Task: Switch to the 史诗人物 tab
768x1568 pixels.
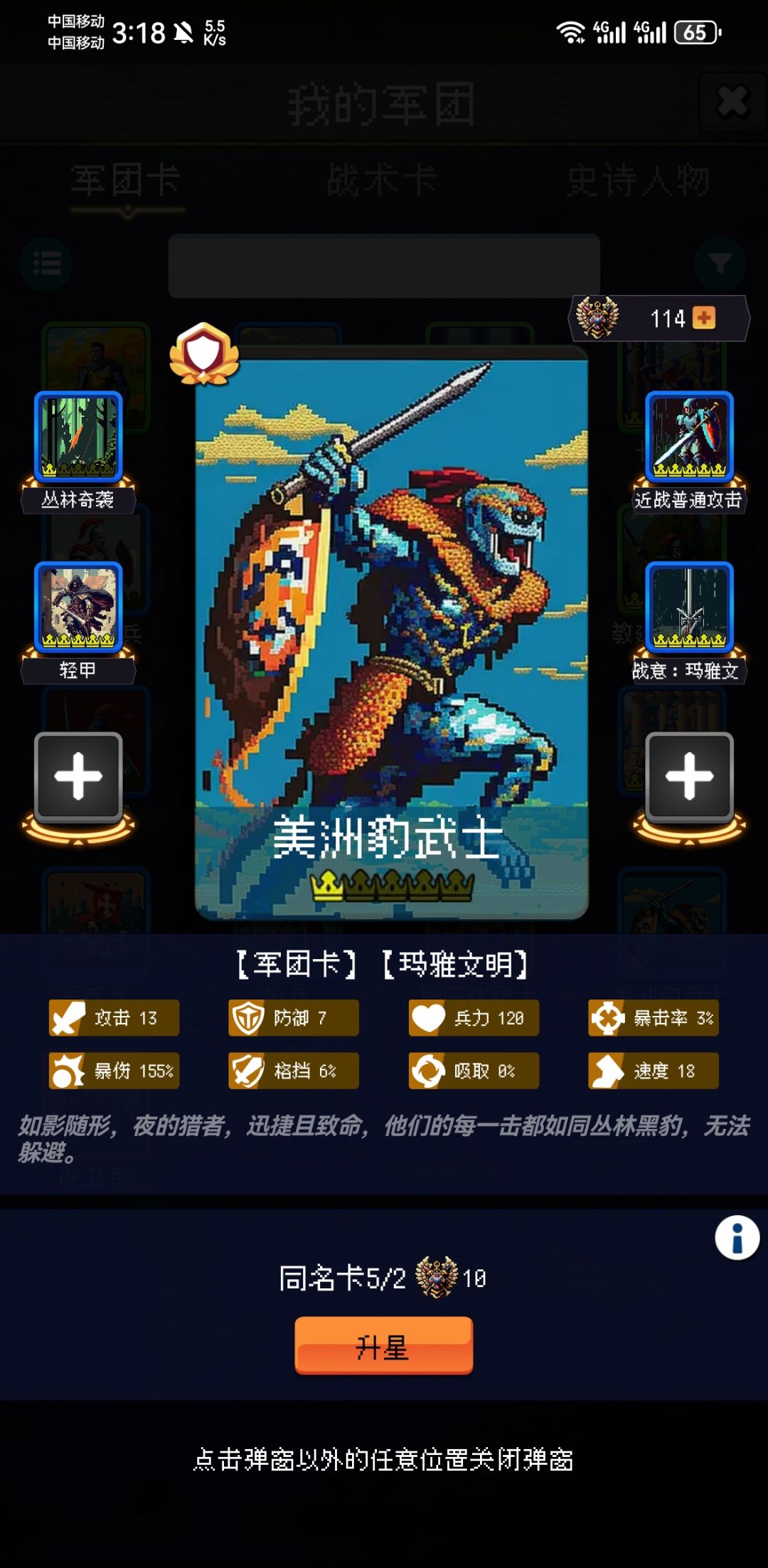Action: coord(639,180)
